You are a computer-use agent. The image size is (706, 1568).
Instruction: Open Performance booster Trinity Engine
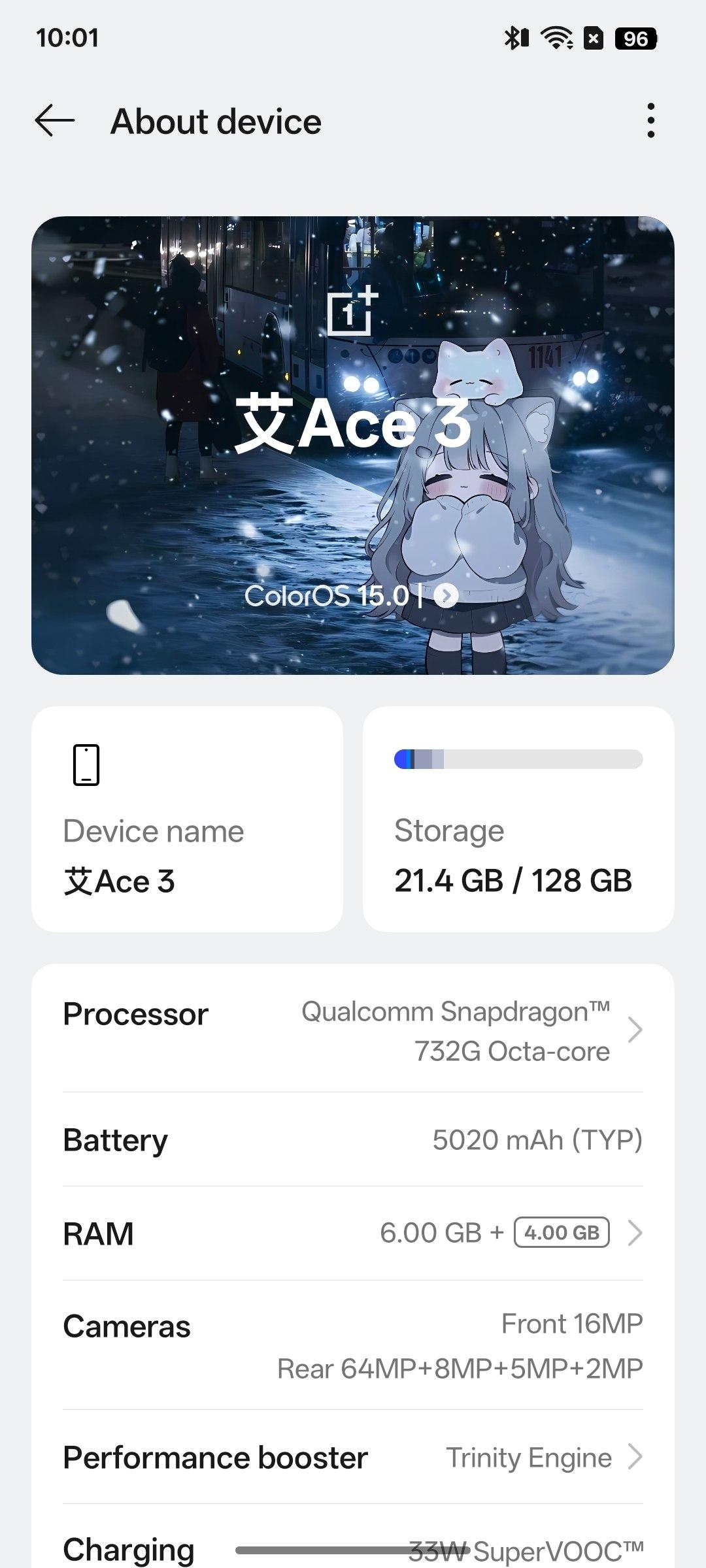coord(353,1458)
